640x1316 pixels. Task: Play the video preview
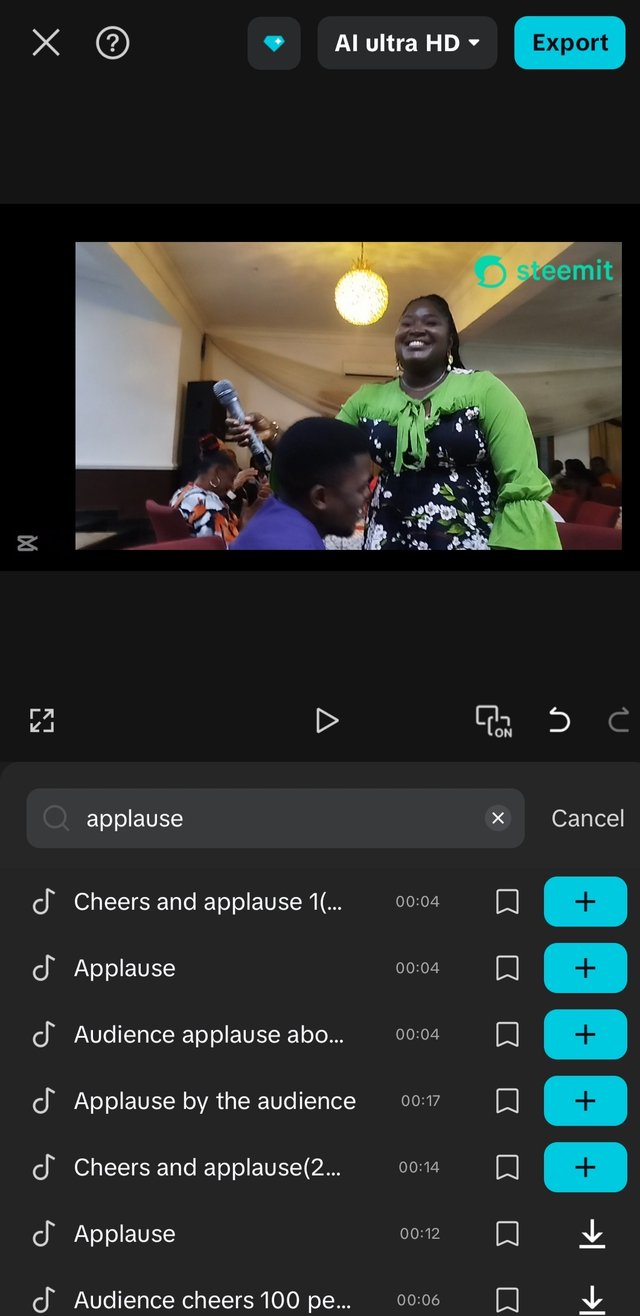click(x=326, y=720)
